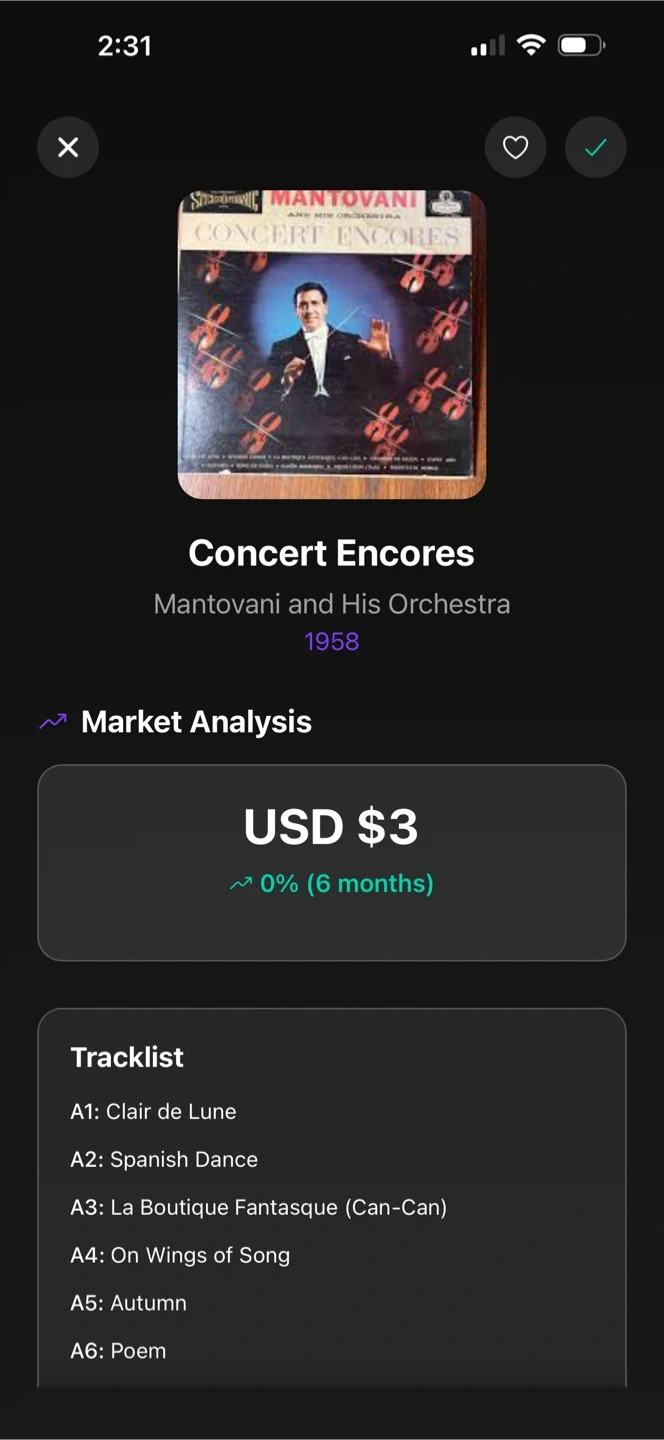
Task: Open the Concert Encores album cover
Action: [332, 344]
